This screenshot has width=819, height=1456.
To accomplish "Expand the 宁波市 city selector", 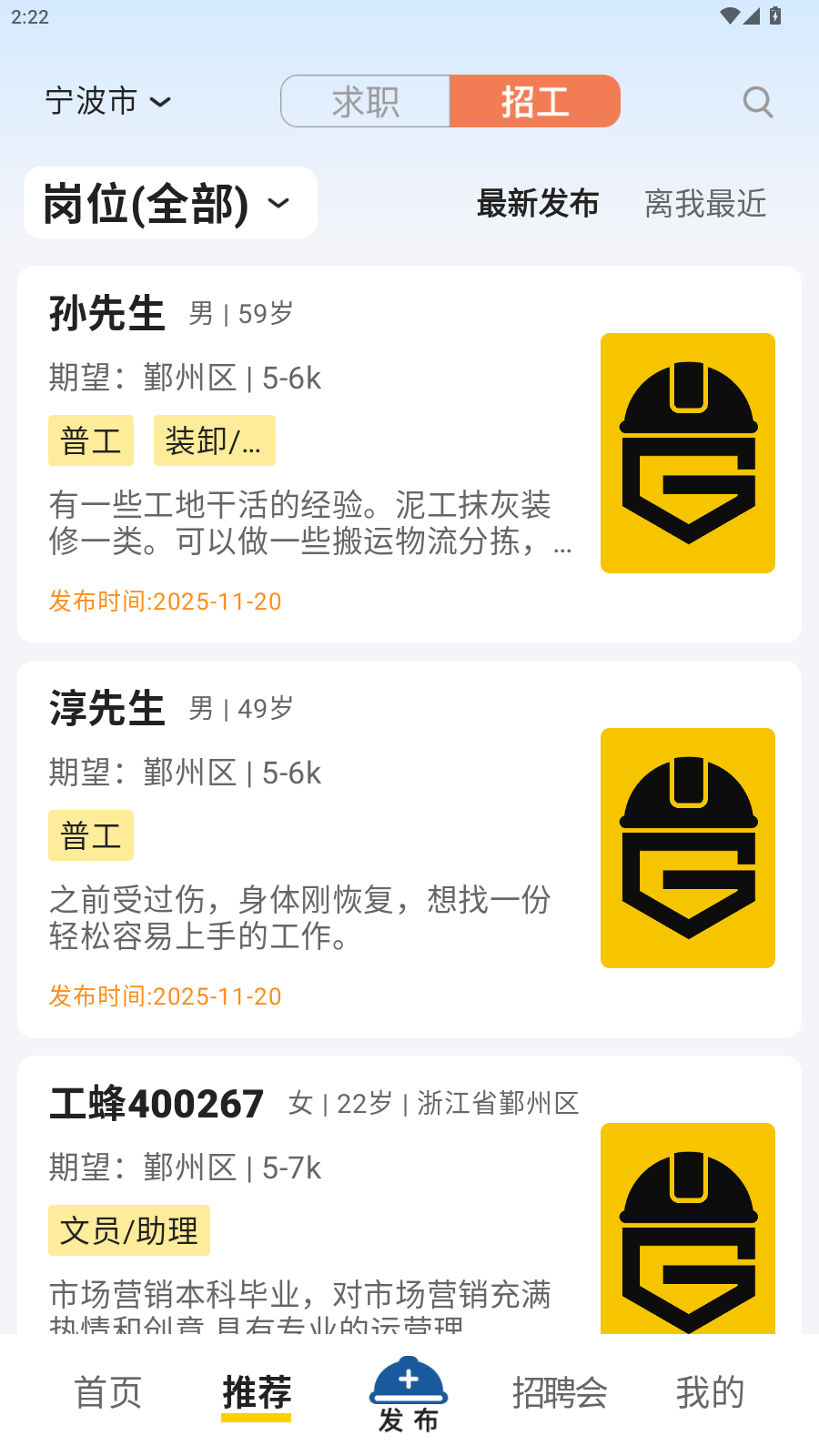I will [107, 101].
